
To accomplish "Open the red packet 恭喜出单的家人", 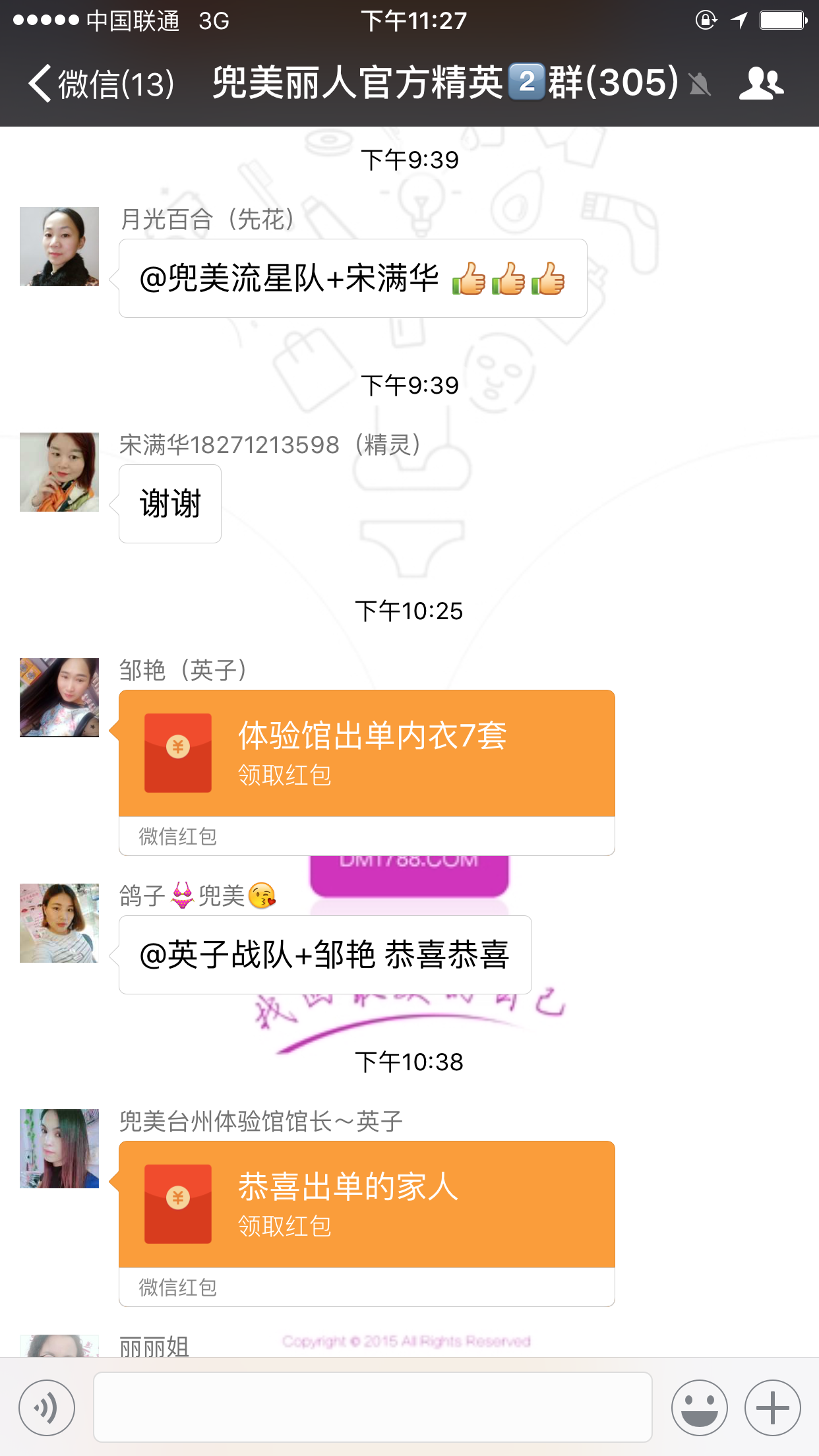I will [x=367, y=1205].
